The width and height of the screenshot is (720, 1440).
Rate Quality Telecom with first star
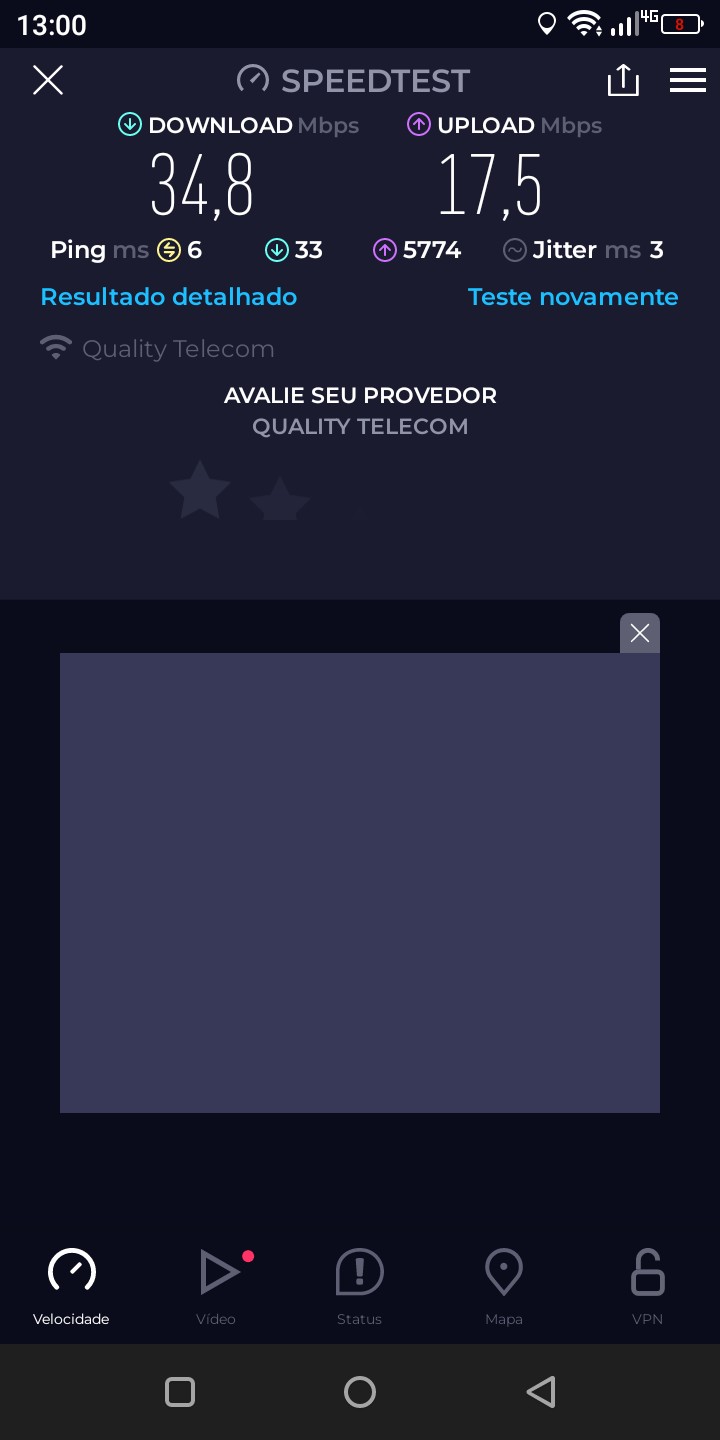(x=200, y=491)
